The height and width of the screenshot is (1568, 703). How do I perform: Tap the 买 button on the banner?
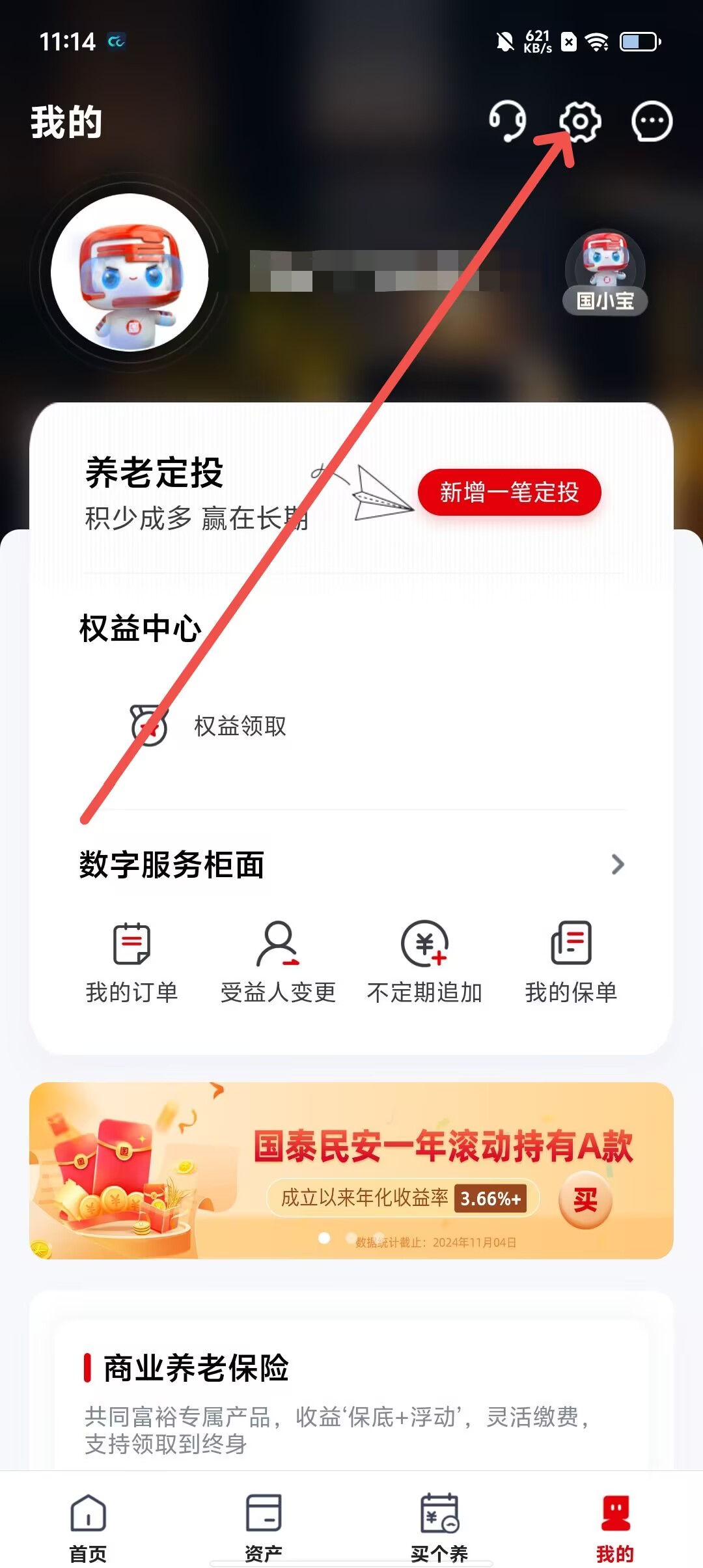(x=585, y=1199)
